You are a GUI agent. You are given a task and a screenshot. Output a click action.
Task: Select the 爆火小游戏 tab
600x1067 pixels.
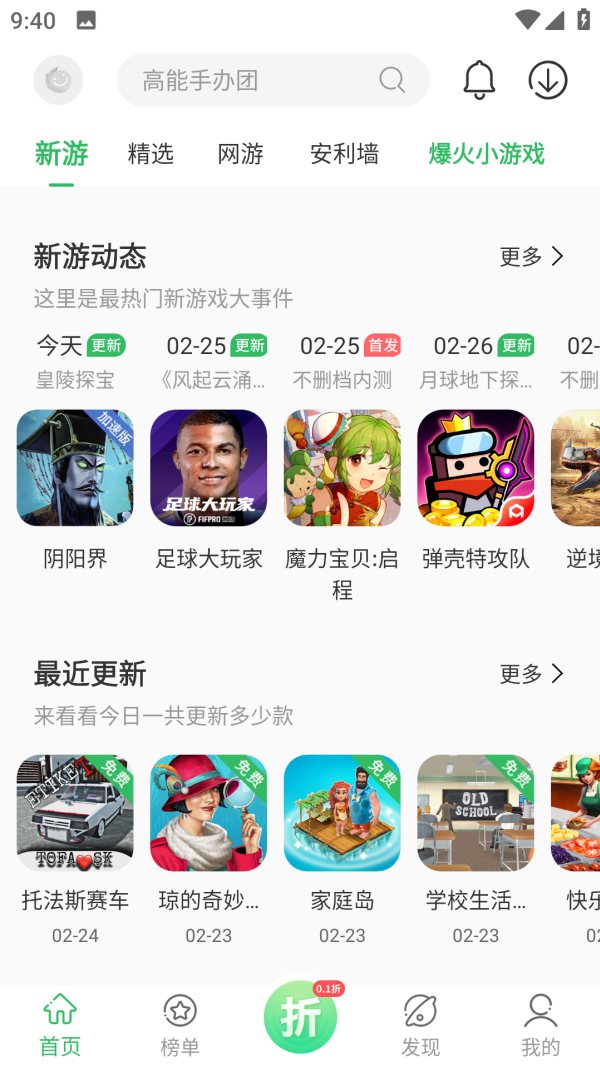click(x=487, y=153)
